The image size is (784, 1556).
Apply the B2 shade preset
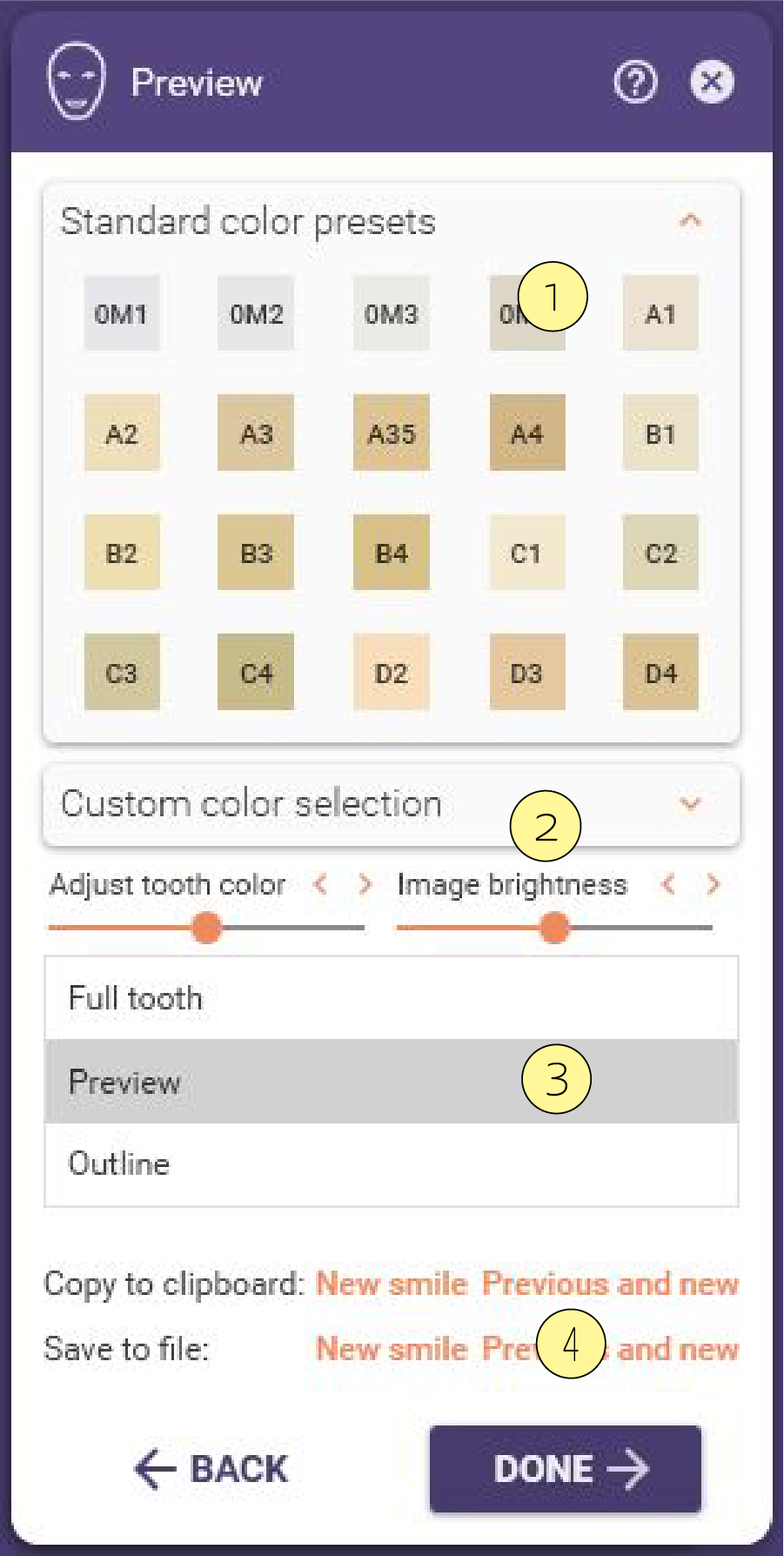tap(121, 553)
